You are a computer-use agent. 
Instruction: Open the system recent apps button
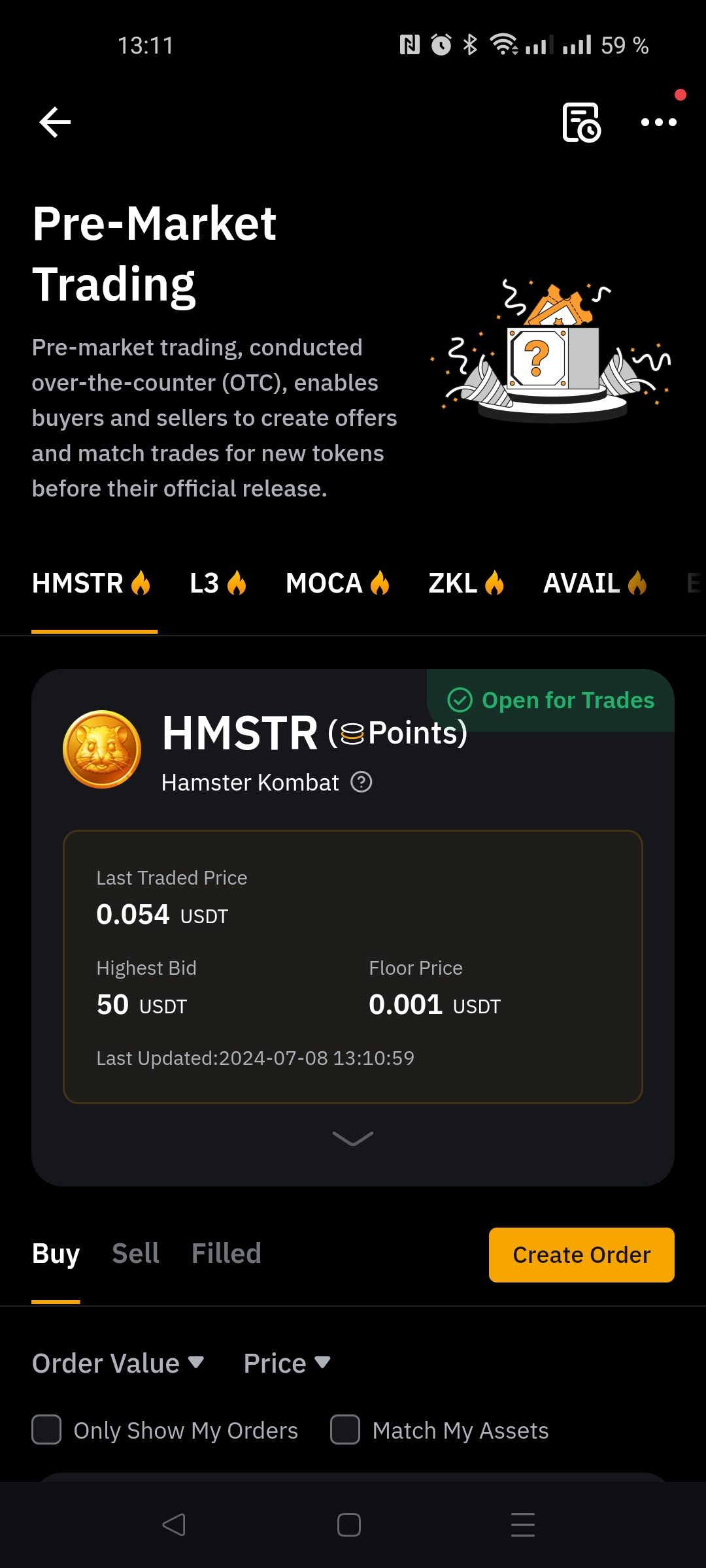coord(523,1525)
